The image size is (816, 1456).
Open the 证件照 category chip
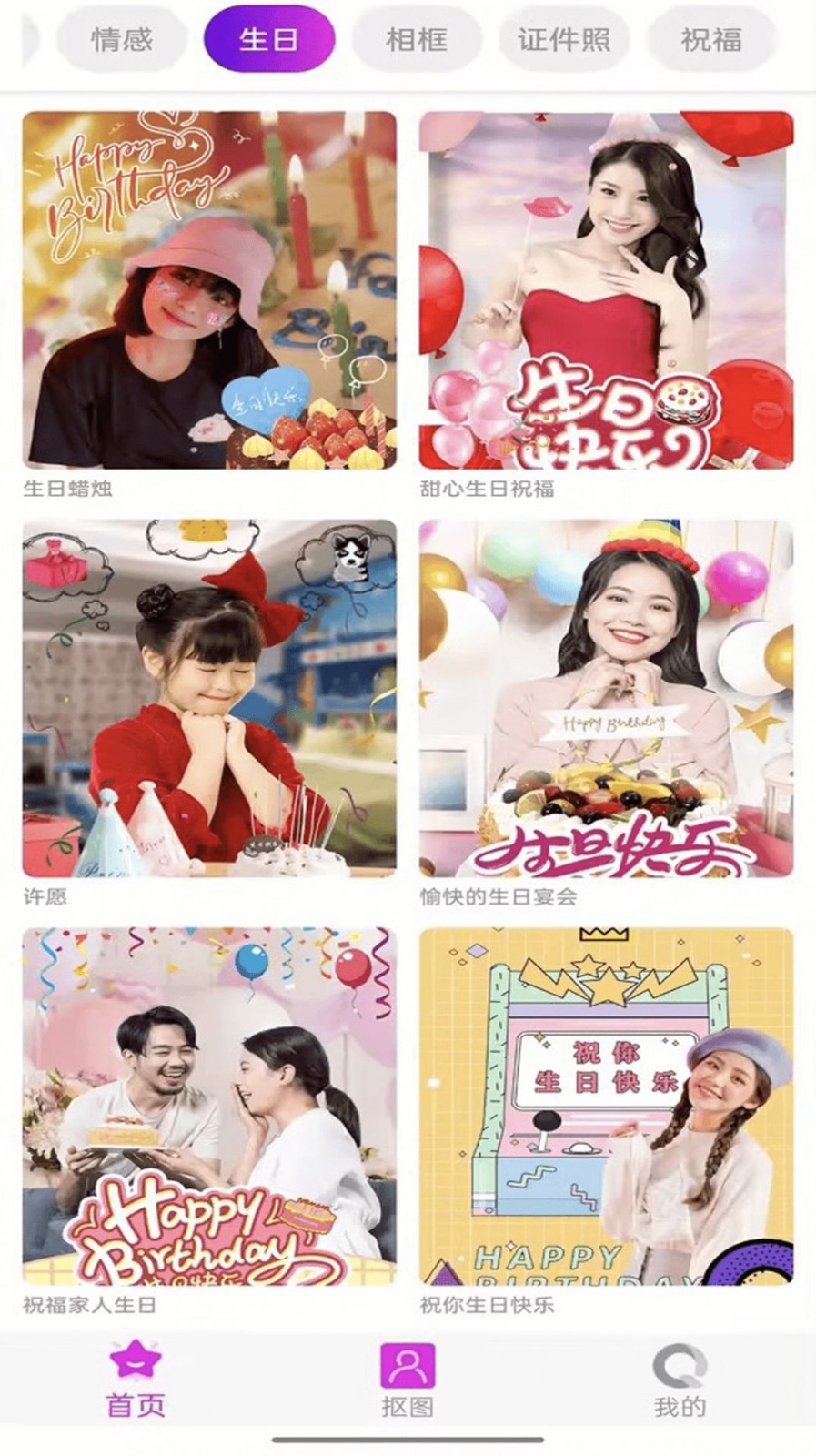(564, 40)
